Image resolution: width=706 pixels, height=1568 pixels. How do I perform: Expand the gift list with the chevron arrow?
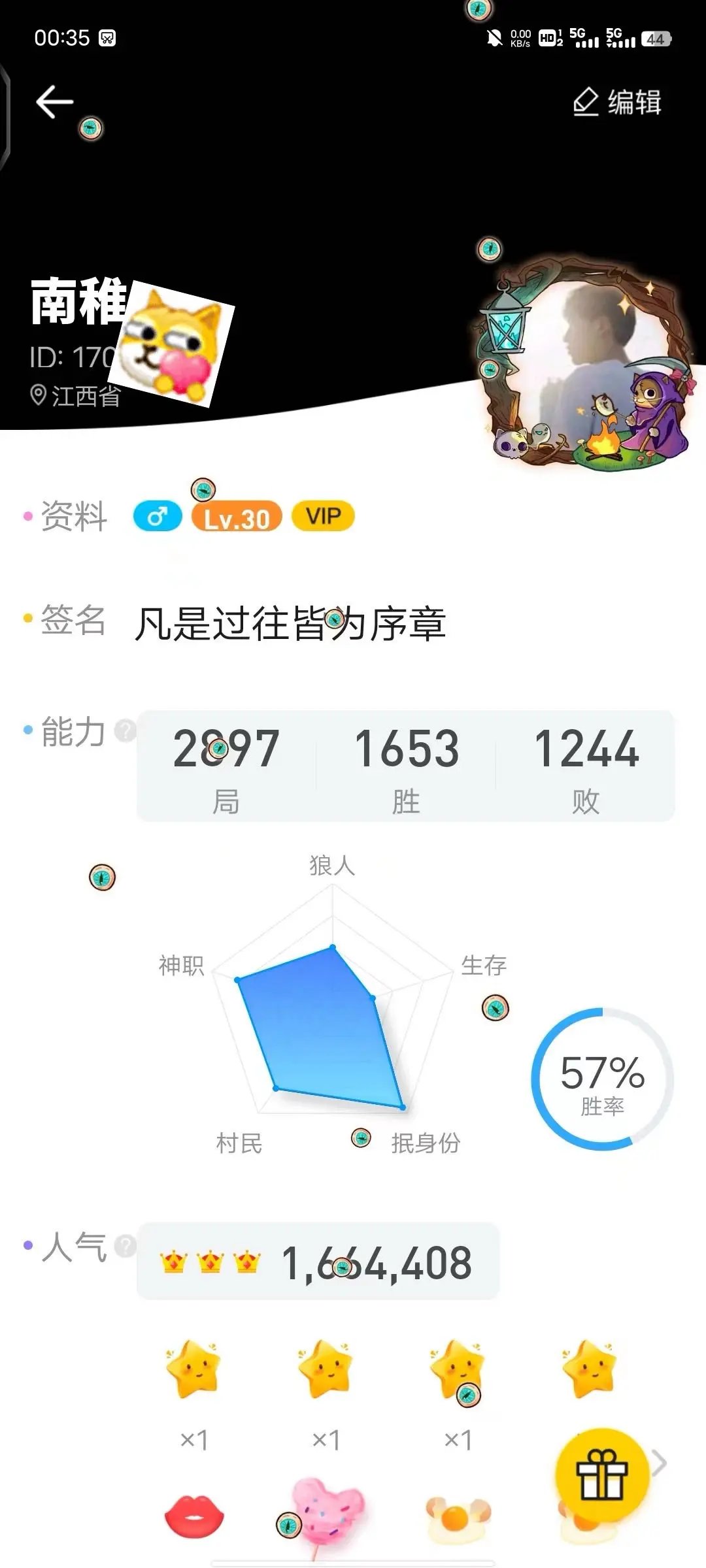pyautogui.click(x=660, y=1463)
